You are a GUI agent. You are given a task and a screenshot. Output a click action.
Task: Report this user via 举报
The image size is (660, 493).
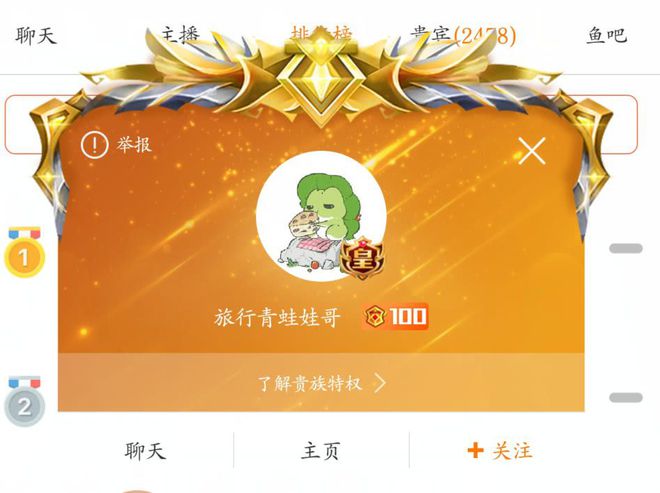click(117, 145)
